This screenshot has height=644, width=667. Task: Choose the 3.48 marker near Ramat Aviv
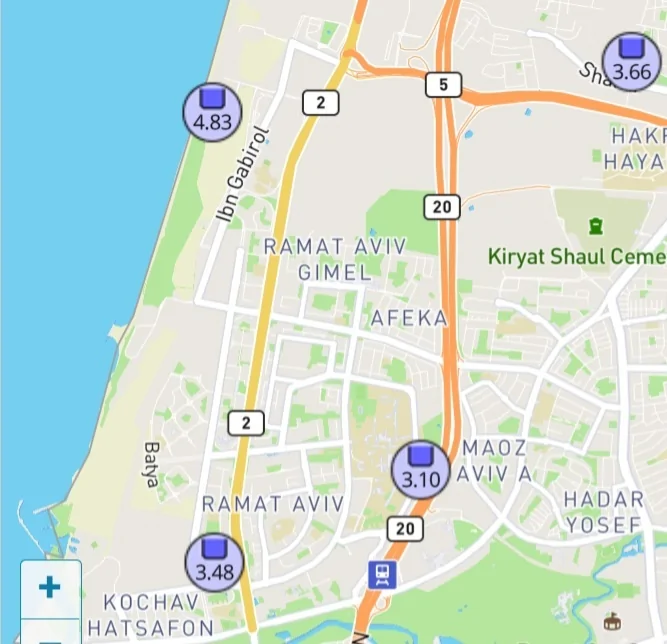point(214,562)
